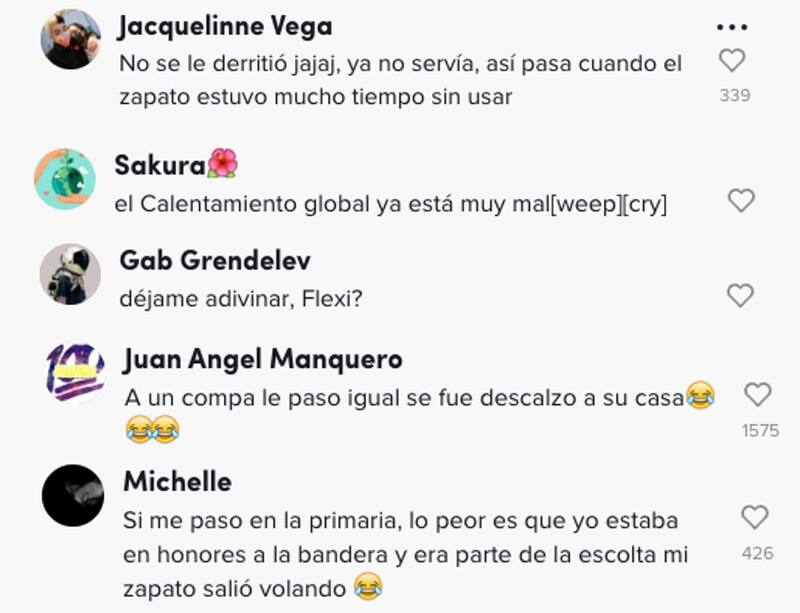The image size is (800, 613).
Task: Tap the username Juan Angel Manquero
Action: [x=263, y=359]
